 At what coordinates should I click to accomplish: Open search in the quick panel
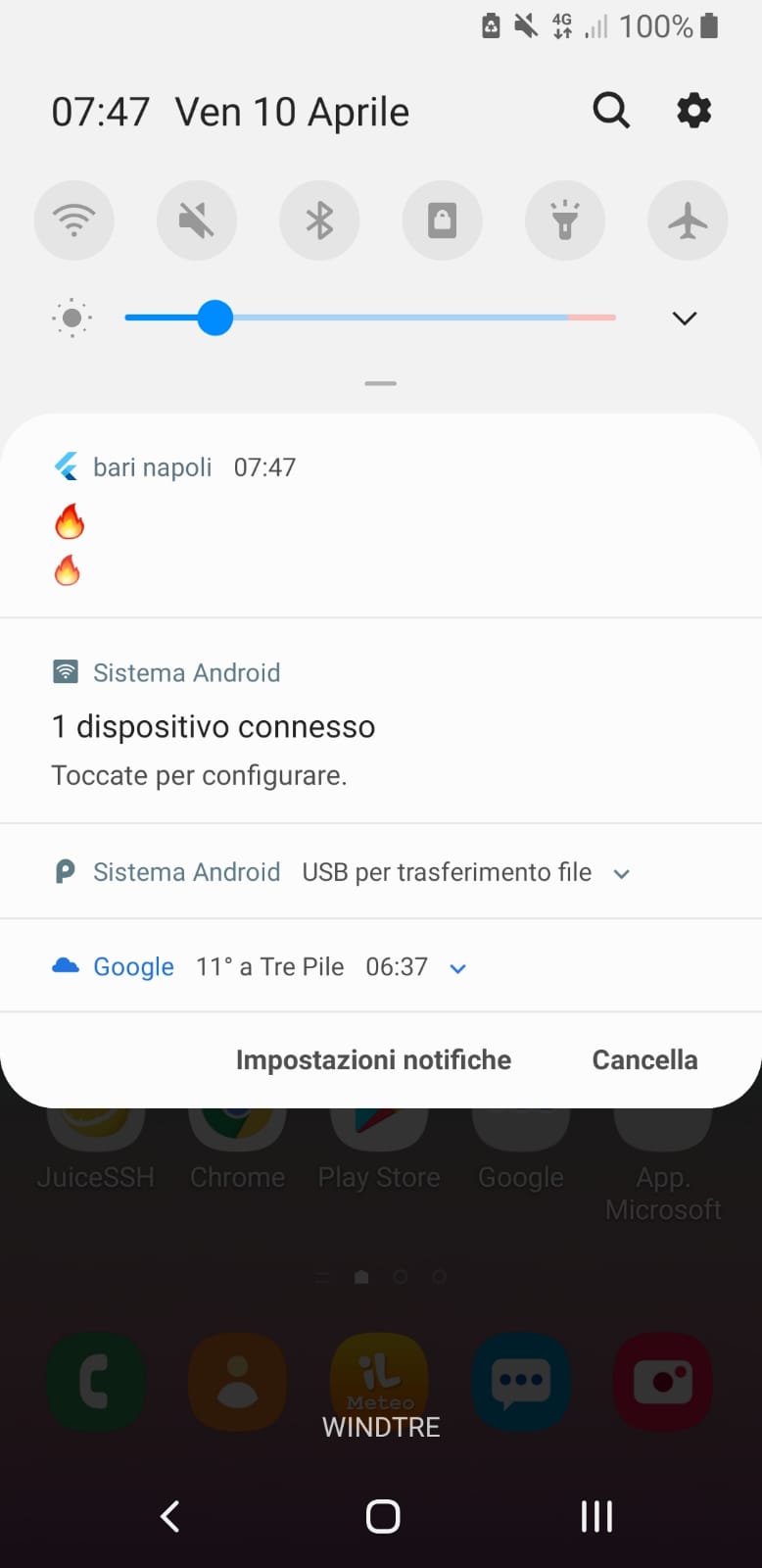coord(611,111)
